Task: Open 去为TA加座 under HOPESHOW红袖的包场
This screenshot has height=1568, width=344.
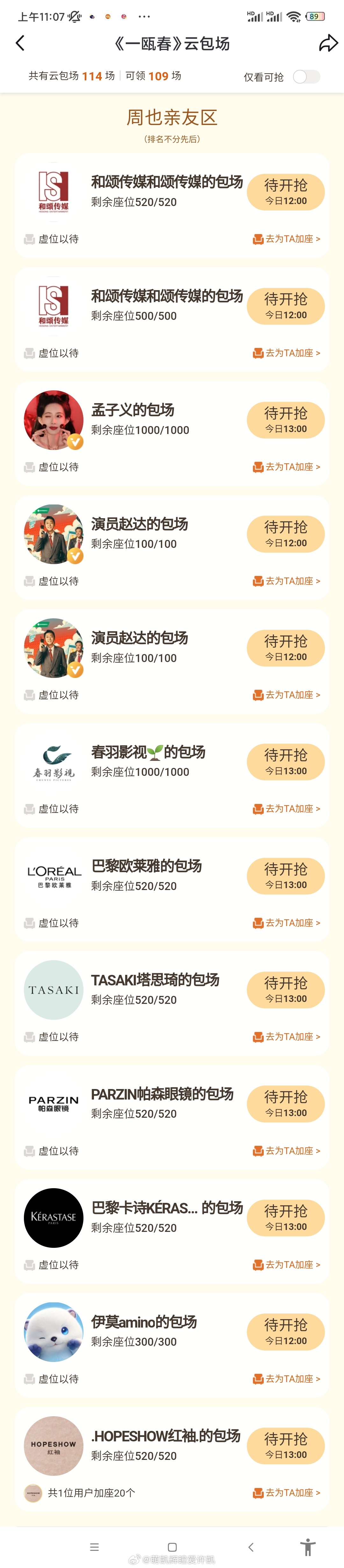Action: (287, 1492)
